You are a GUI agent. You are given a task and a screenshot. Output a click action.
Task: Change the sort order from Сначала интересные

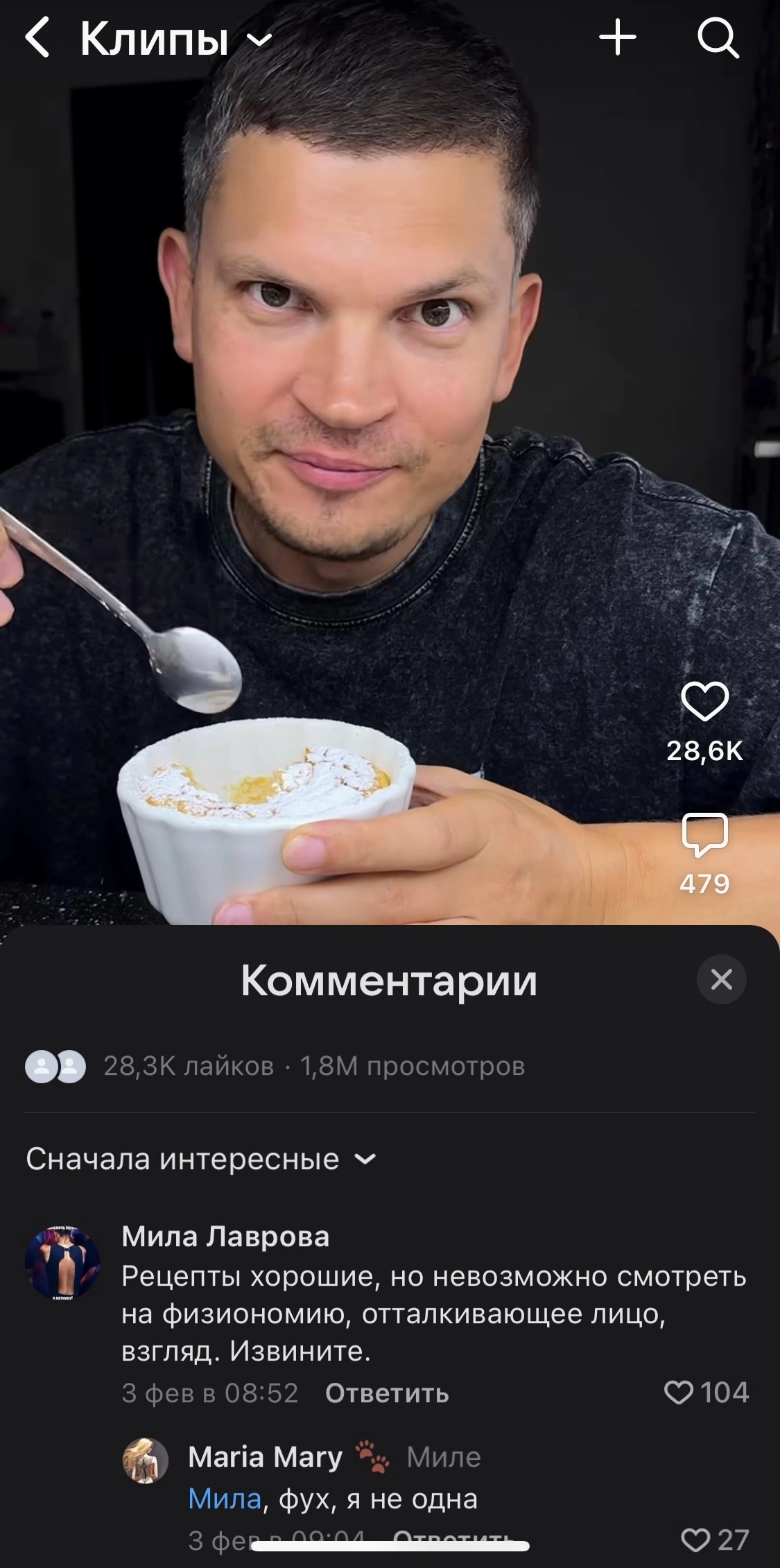(x=201, y=1159)
